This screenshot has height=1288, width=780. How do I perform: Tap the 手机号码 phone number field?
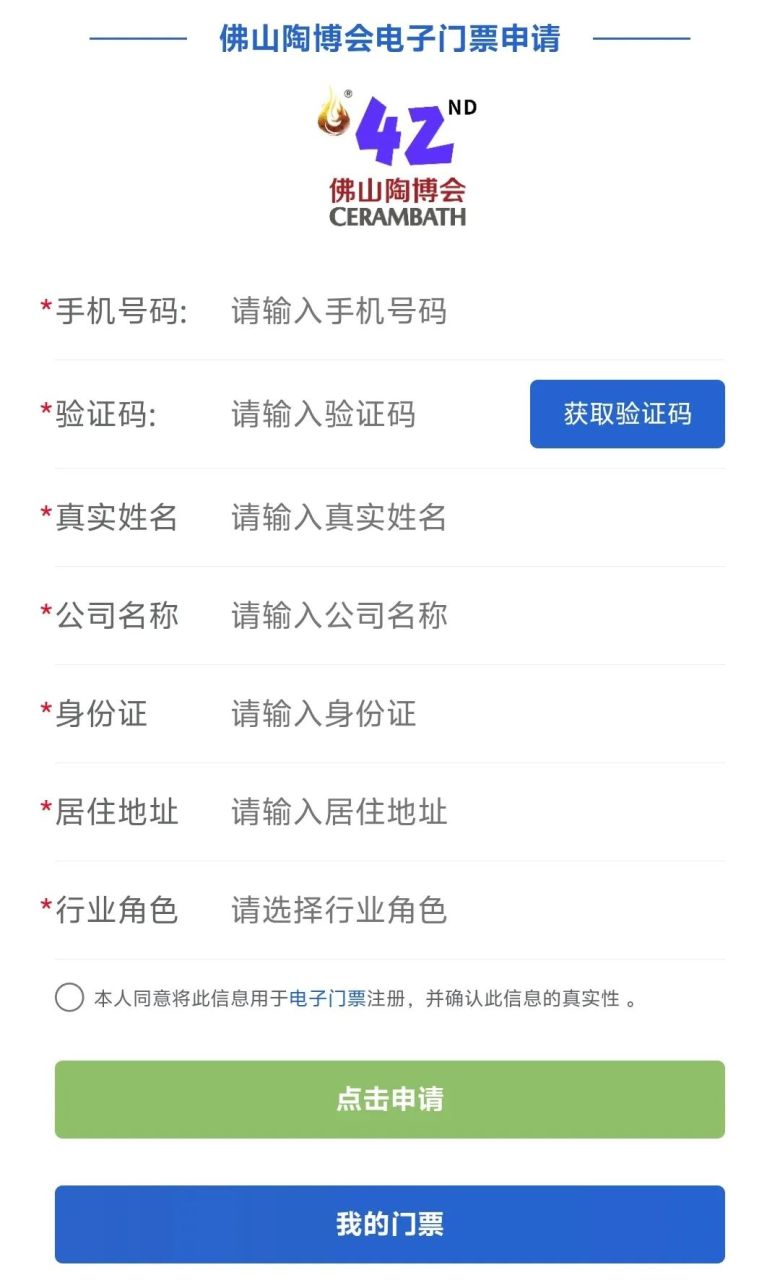click(450, 311)
